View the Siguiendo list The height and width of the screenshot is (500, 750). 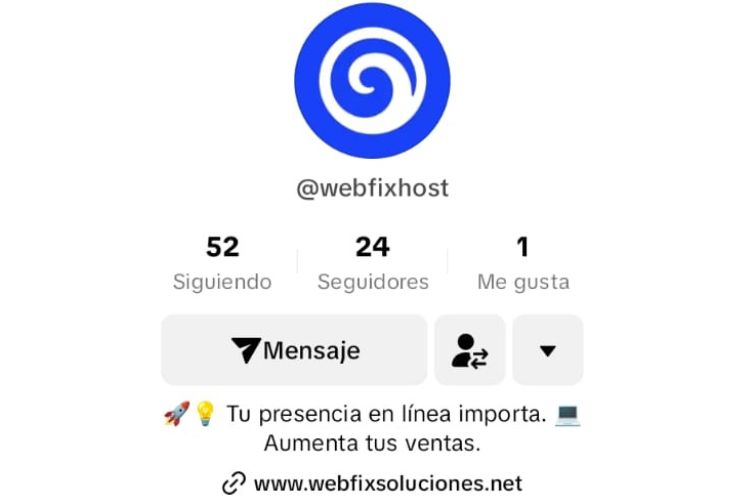click(222, 264)
